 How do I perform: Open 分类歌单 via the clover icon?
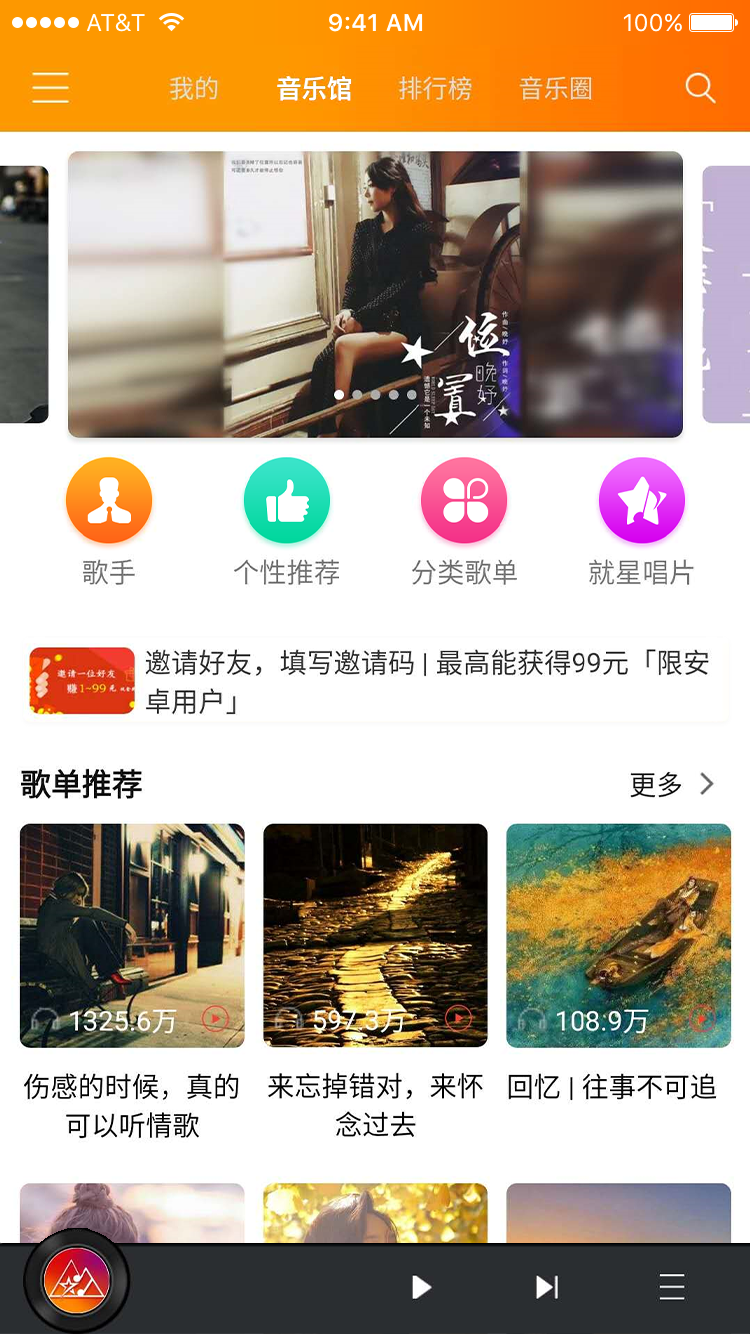[x=464, y=500]
